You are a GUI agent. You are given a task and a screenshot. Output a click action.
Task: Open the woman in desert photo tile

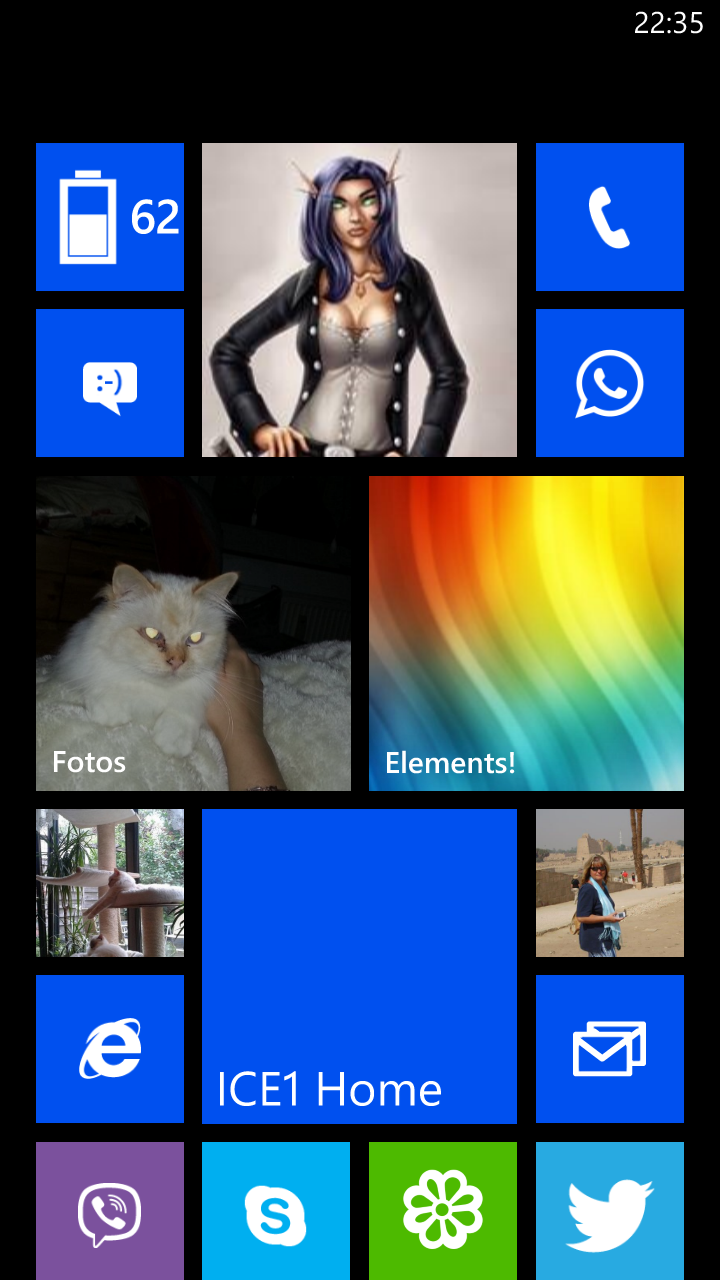pyautogui.click(x=610, y=883)
